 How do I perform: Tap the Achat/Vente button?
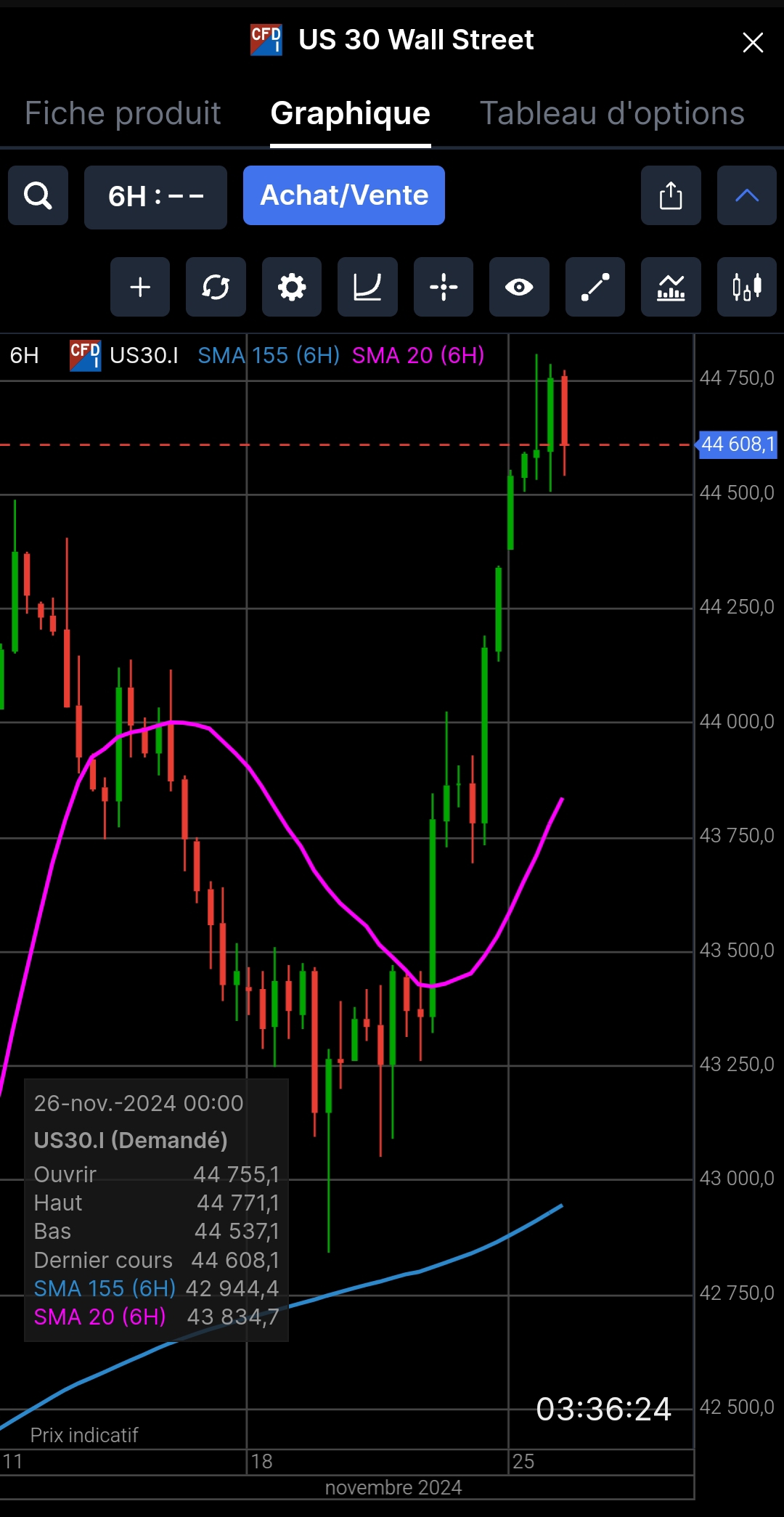(344, 195)
